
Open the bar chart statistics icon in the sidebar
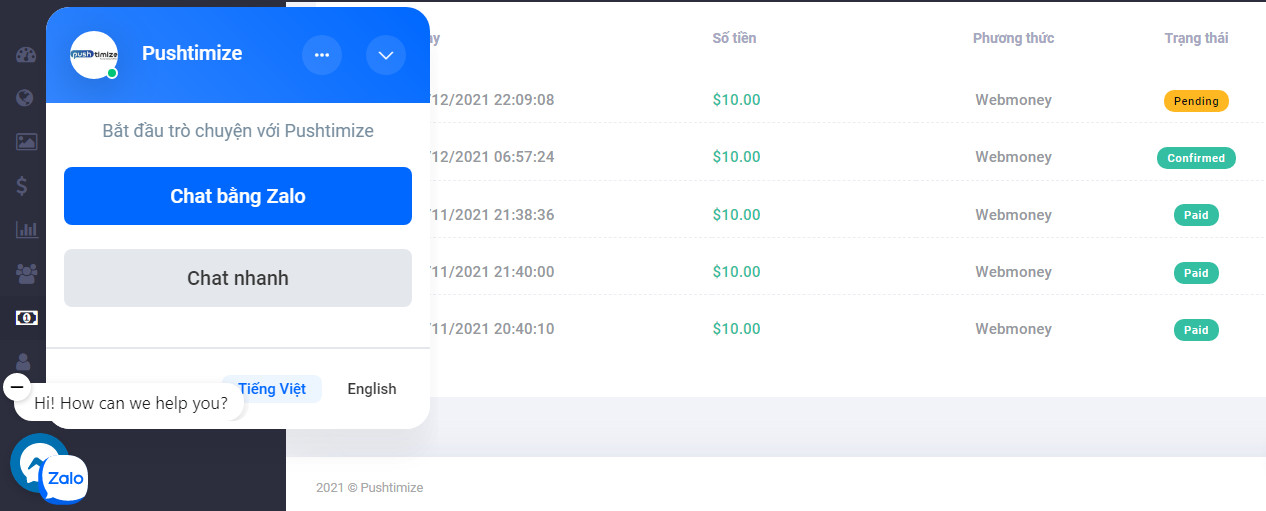26,229
